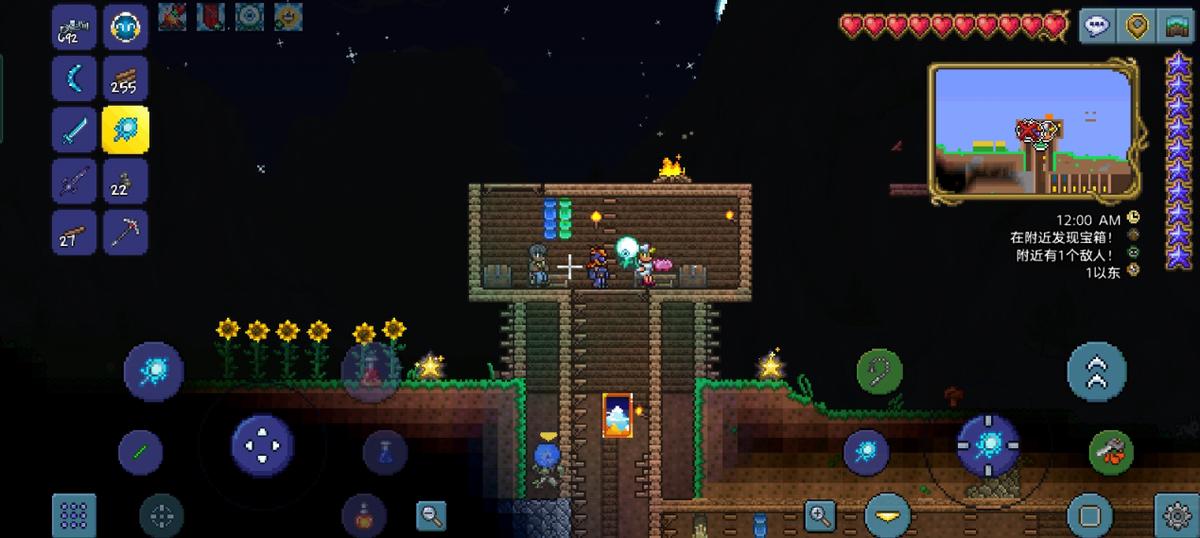
Task: Zoom out with the minus magnifier
Action: (431, 515)
